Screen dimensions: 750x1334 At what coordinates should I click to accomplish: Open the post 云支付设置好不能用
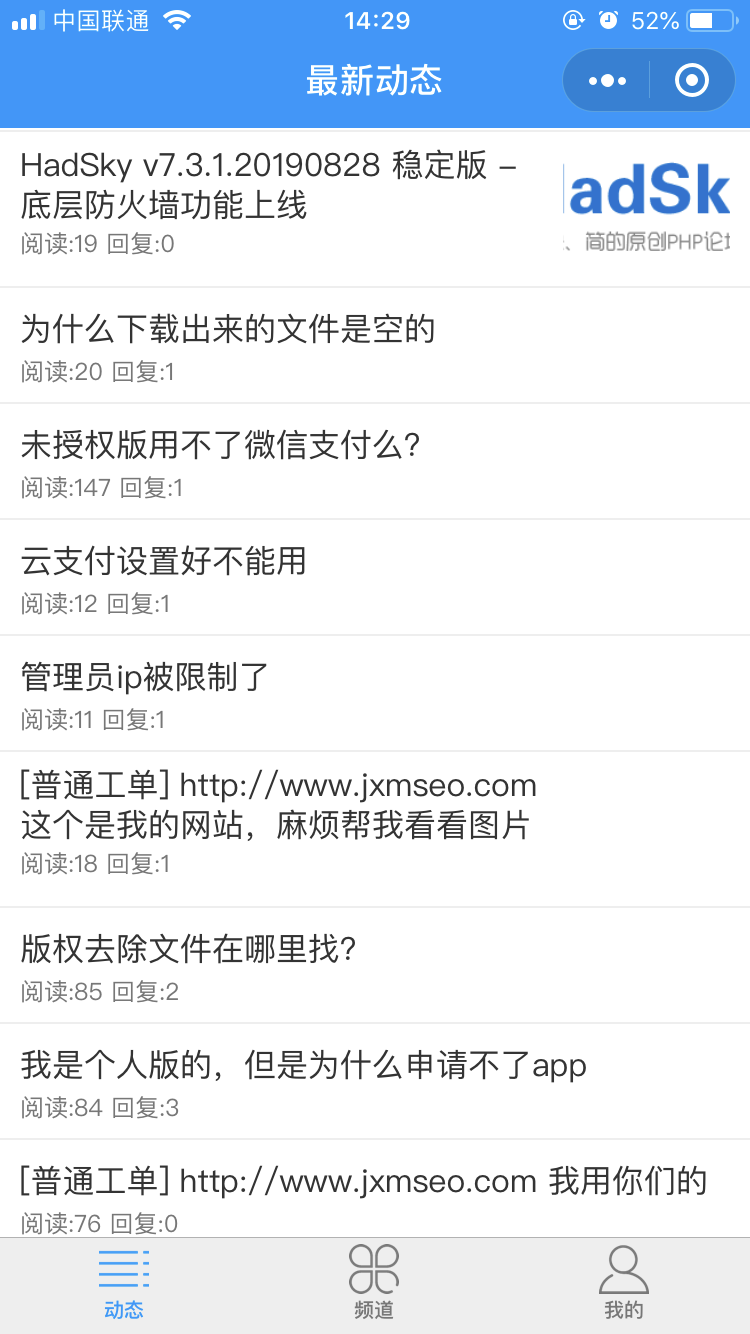tap(164, 561)
